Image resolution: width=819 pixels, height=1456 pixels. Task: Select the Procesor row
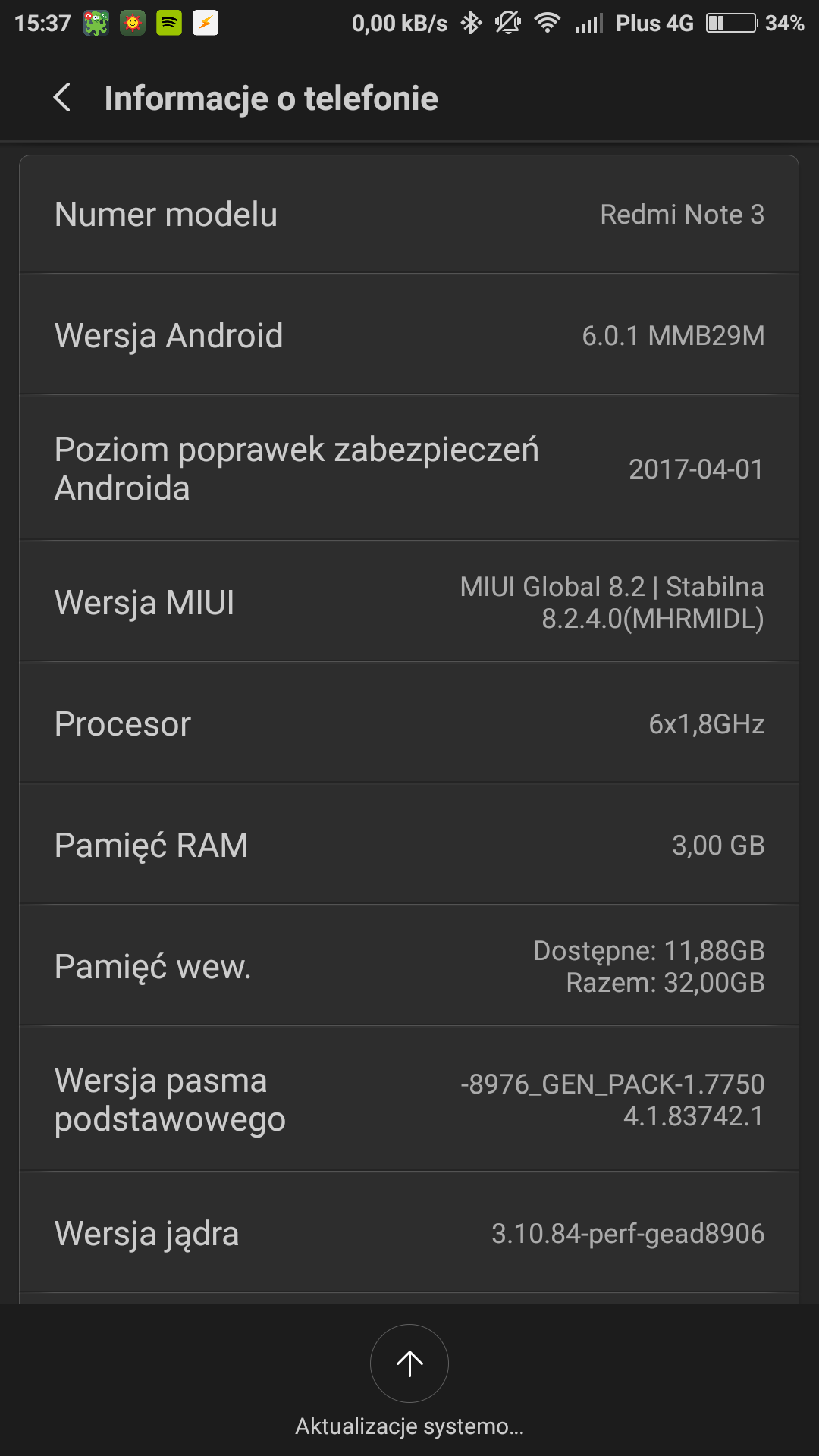(409, 723)
